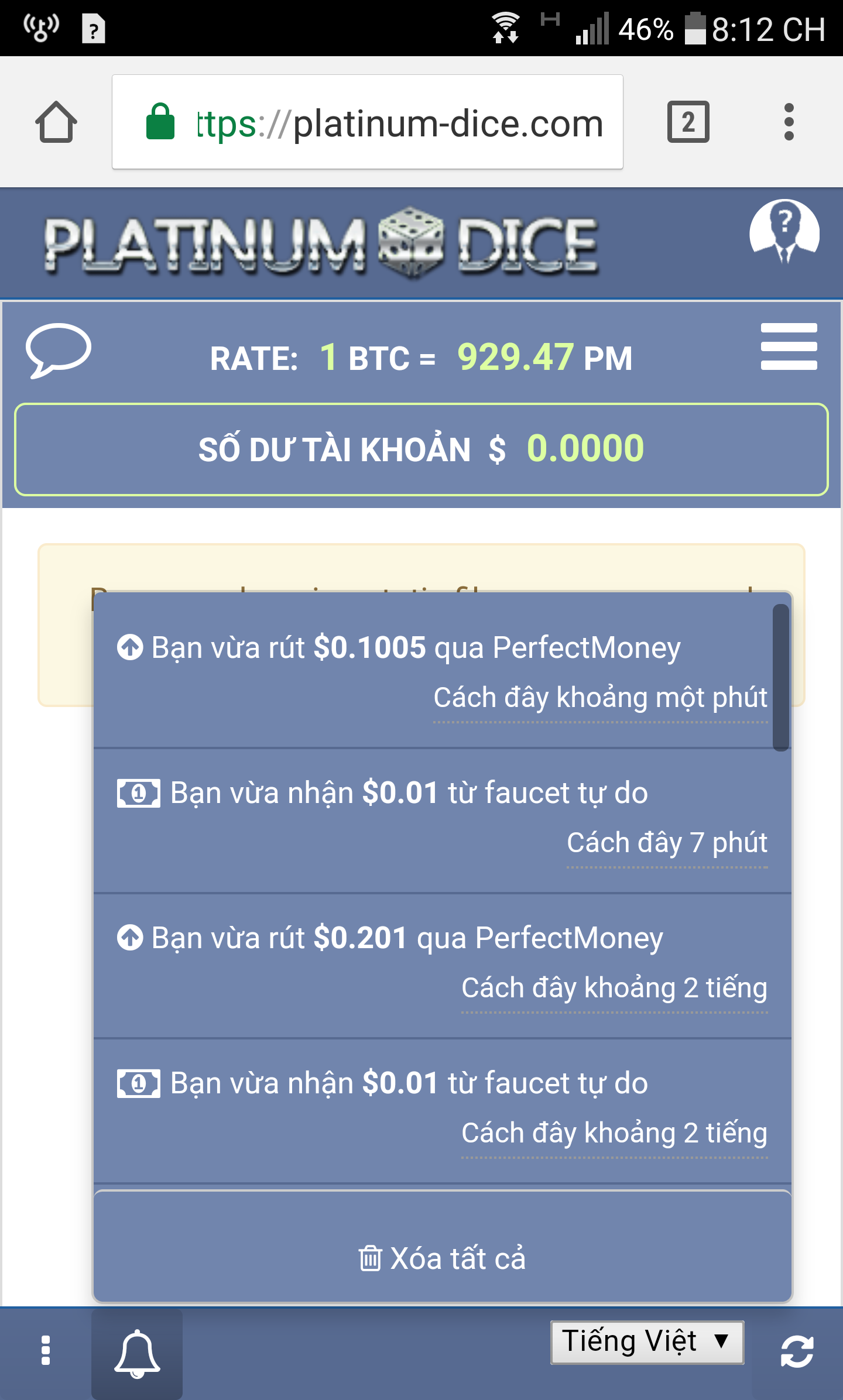Open the browser tab switcher
843x1400 pixels.
pos(688,122)
